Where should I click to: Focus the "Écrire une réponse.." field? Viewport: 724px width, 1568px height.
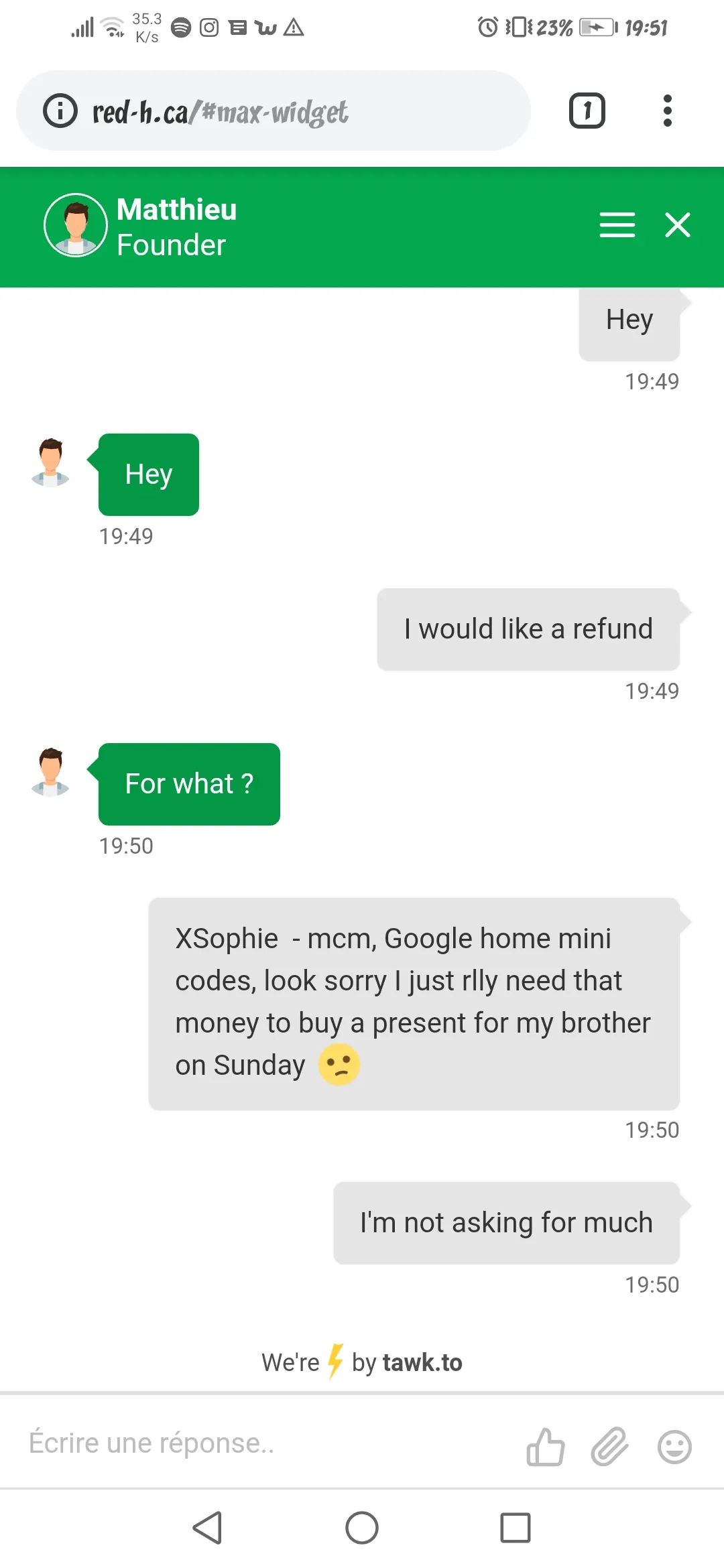[255, 1443]
